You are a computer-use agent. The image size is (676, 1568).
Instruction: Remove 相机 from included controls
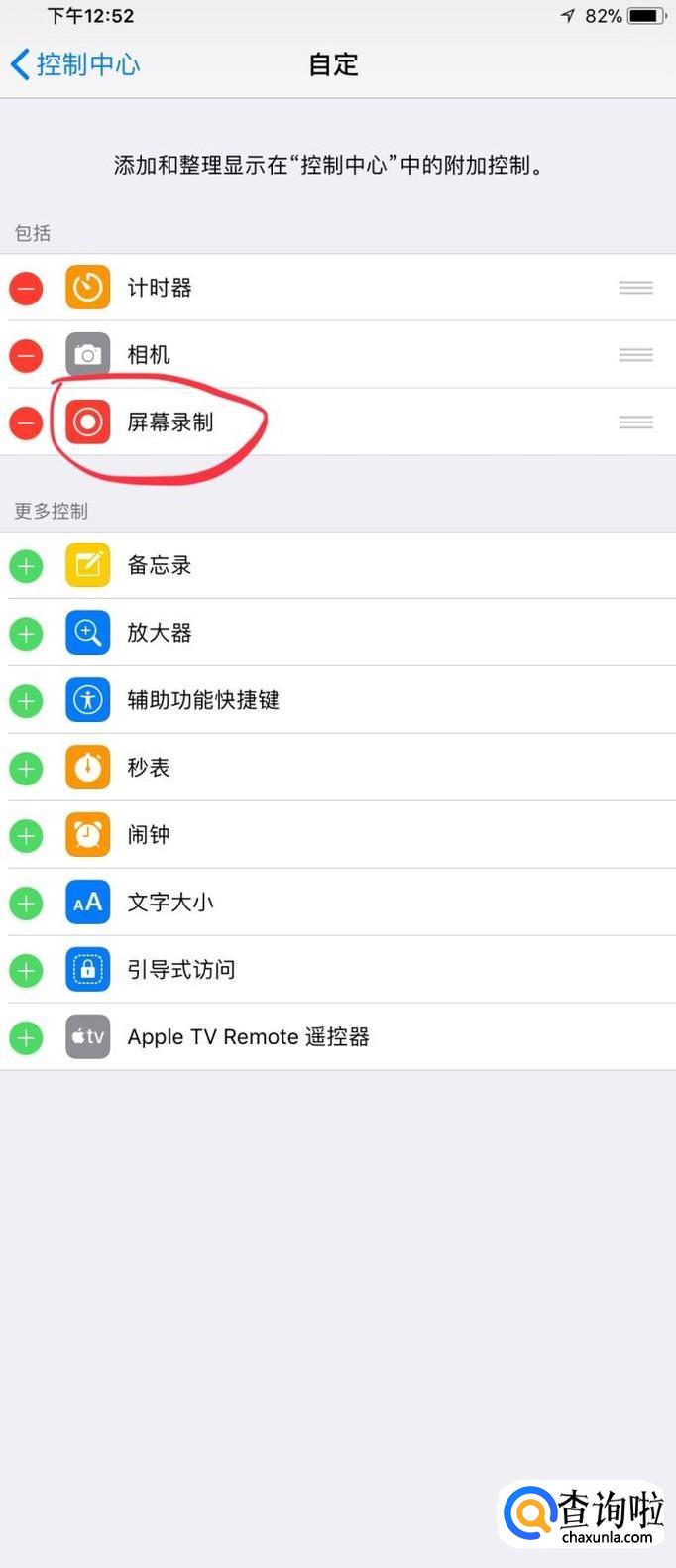(x=27, y=355)
